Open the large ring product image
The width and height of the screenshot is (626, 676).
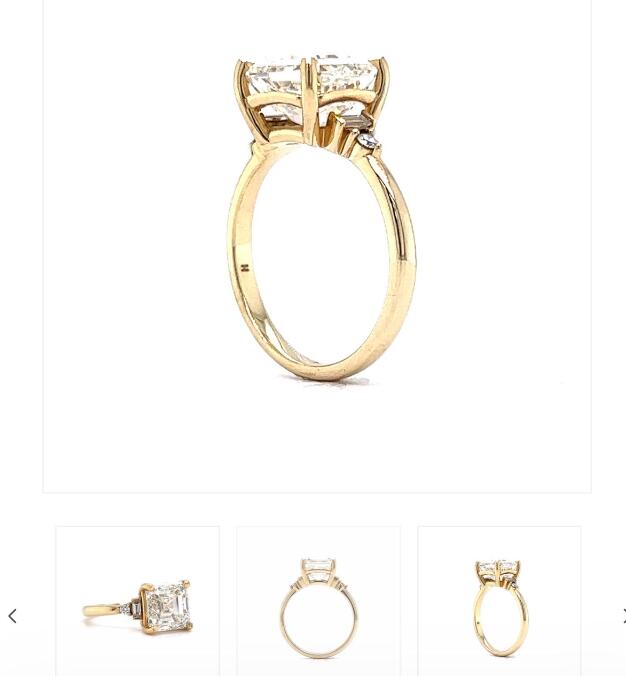(317, 245)
